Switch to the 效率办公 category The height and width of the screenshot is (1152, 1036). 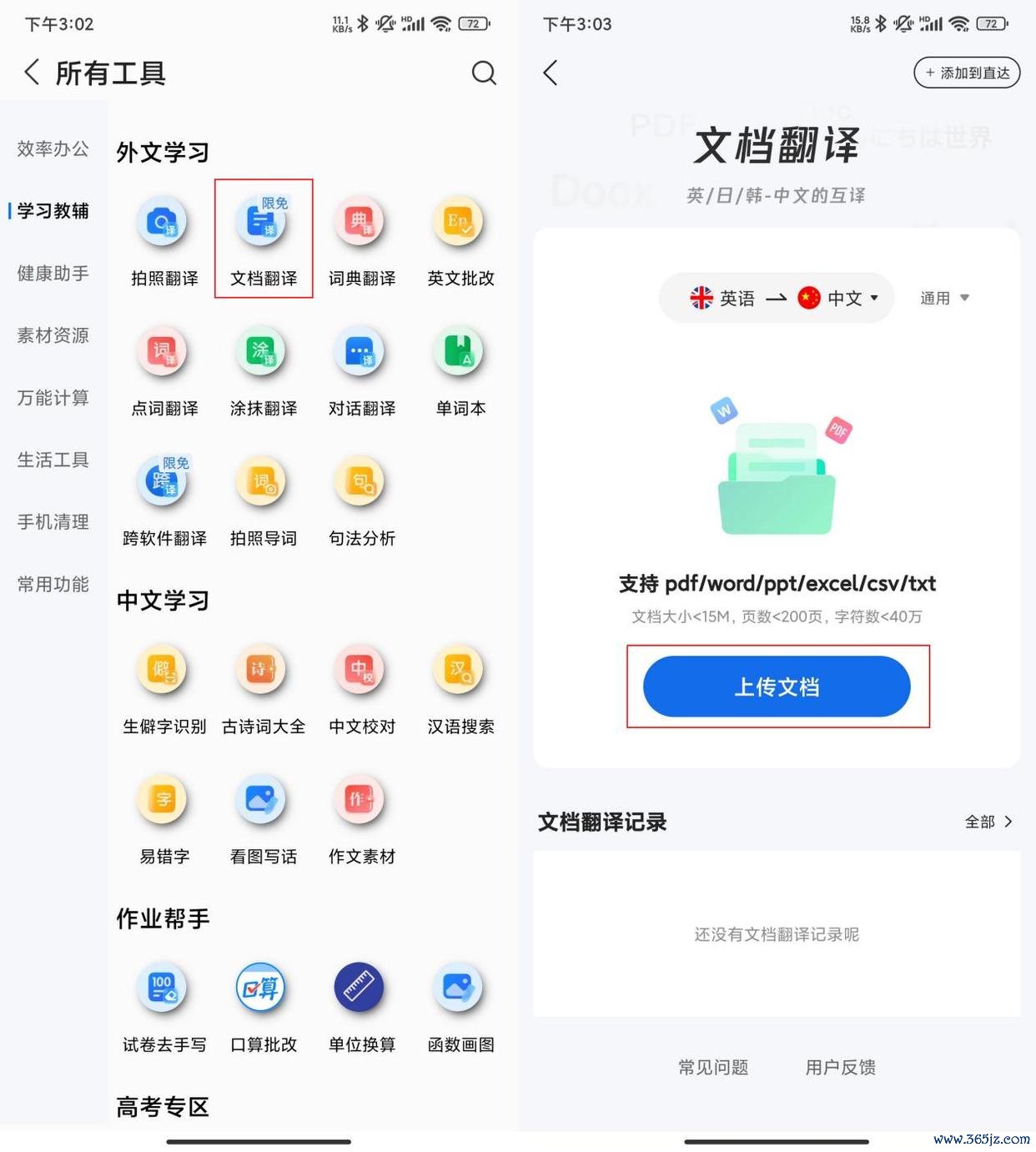53,149
